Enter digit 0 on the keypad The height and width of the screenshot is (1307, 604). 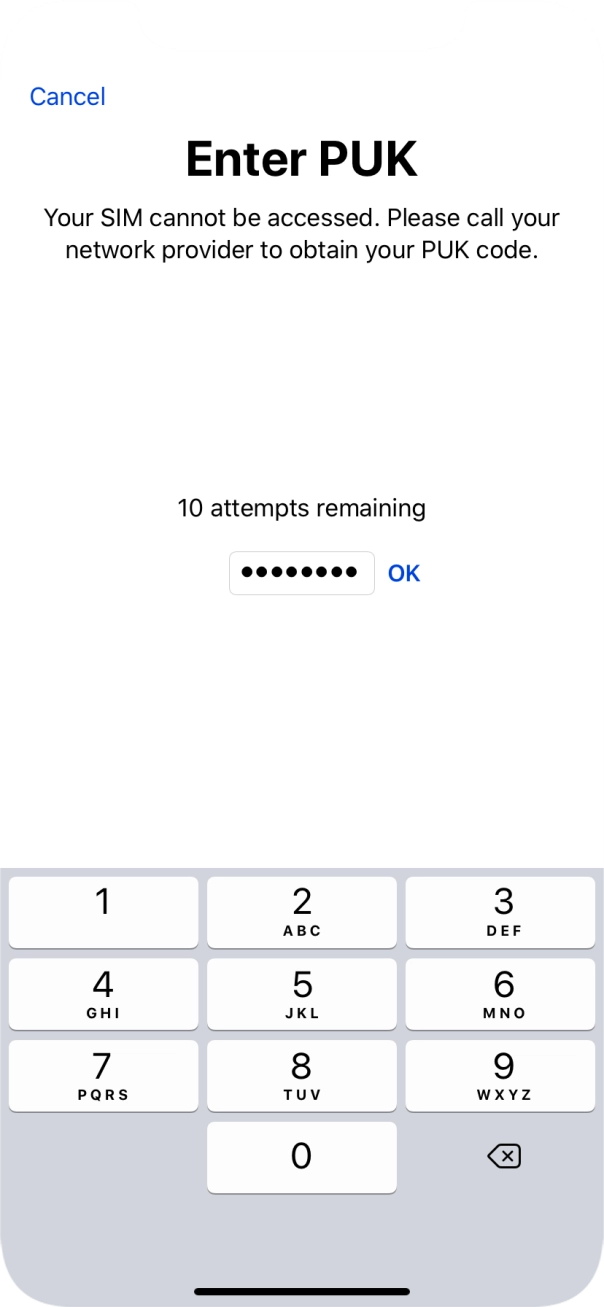[x=302, y=1157]
